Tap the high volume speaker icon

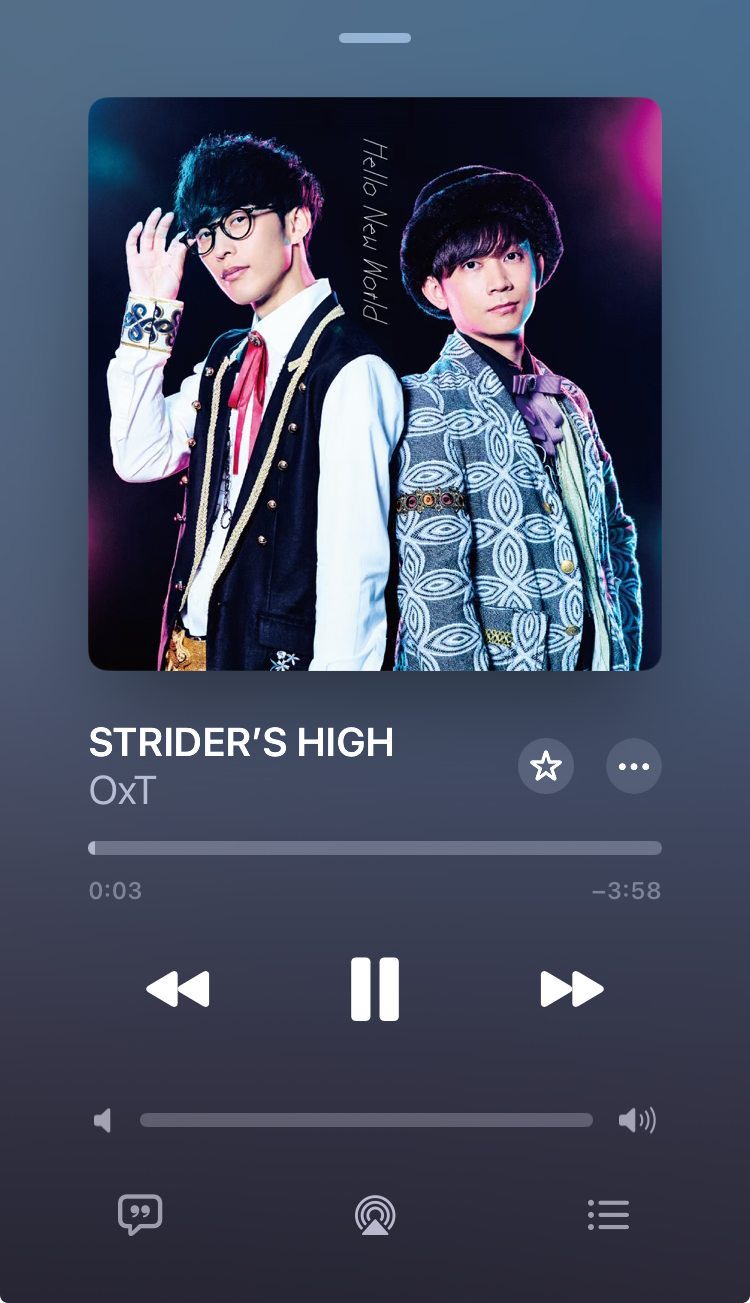[x=637, y=1120]
